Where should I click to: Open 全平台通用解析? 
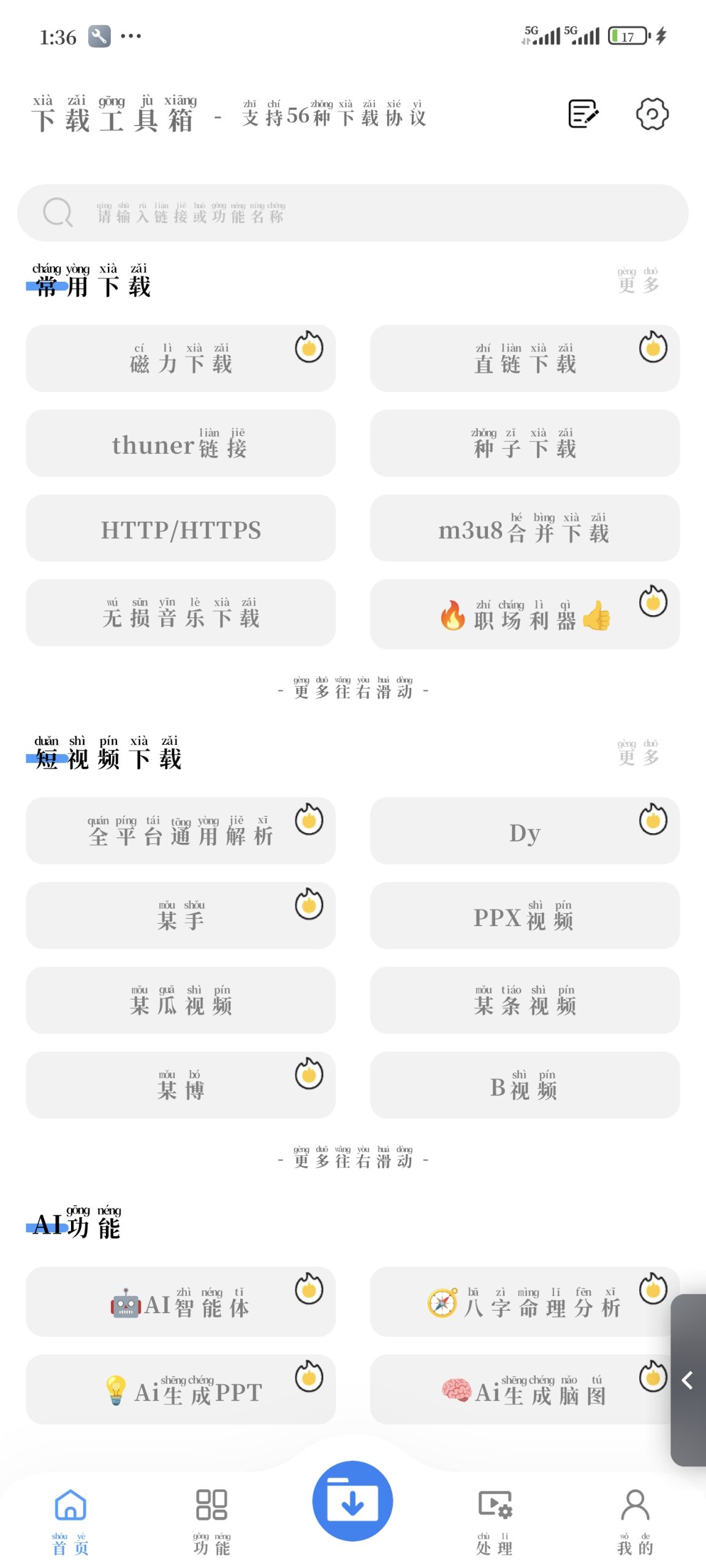(x=180, y=831)
